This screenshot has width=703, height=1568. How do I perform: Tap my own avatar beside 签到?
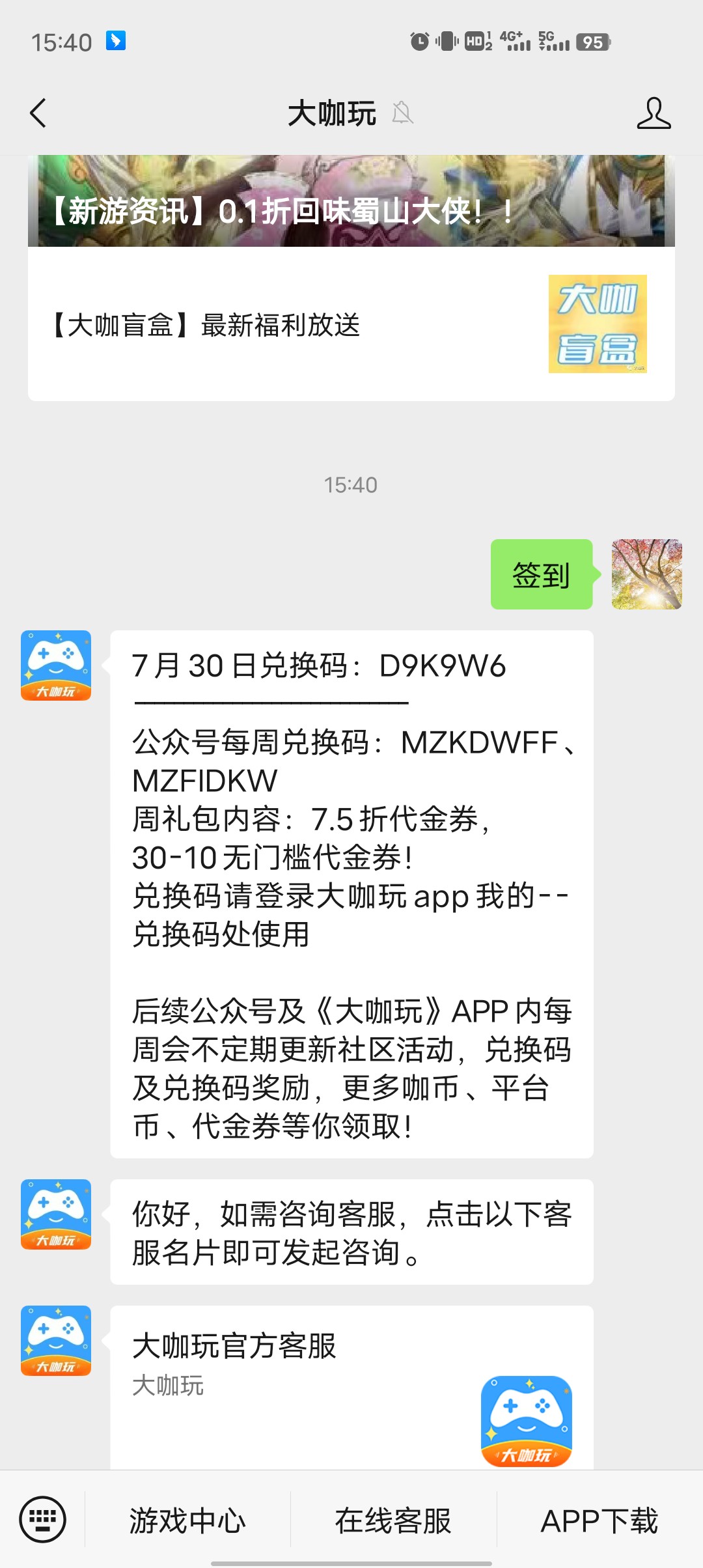(646, 574)
